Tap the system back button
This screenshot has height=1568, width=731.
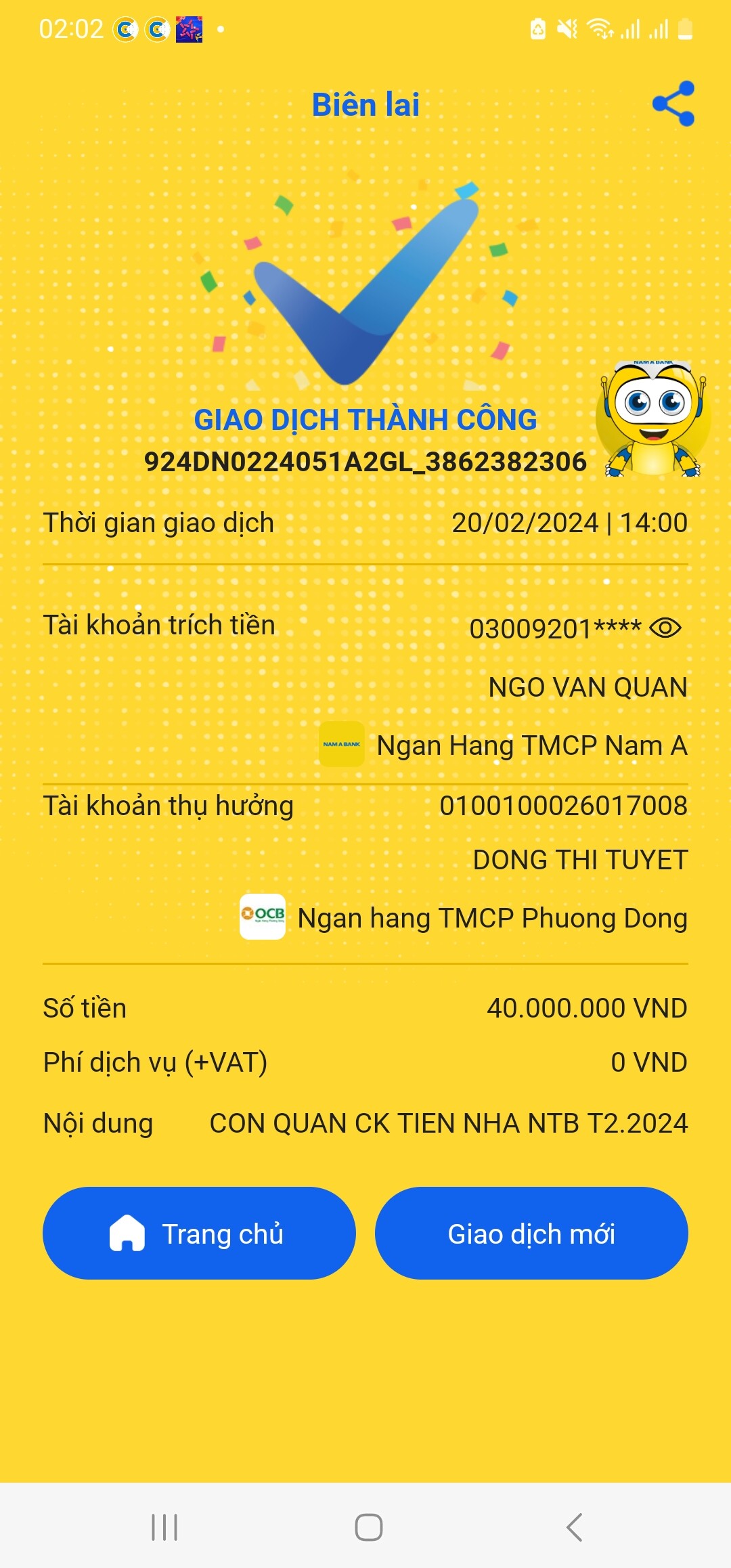[x=574, y=1527]
